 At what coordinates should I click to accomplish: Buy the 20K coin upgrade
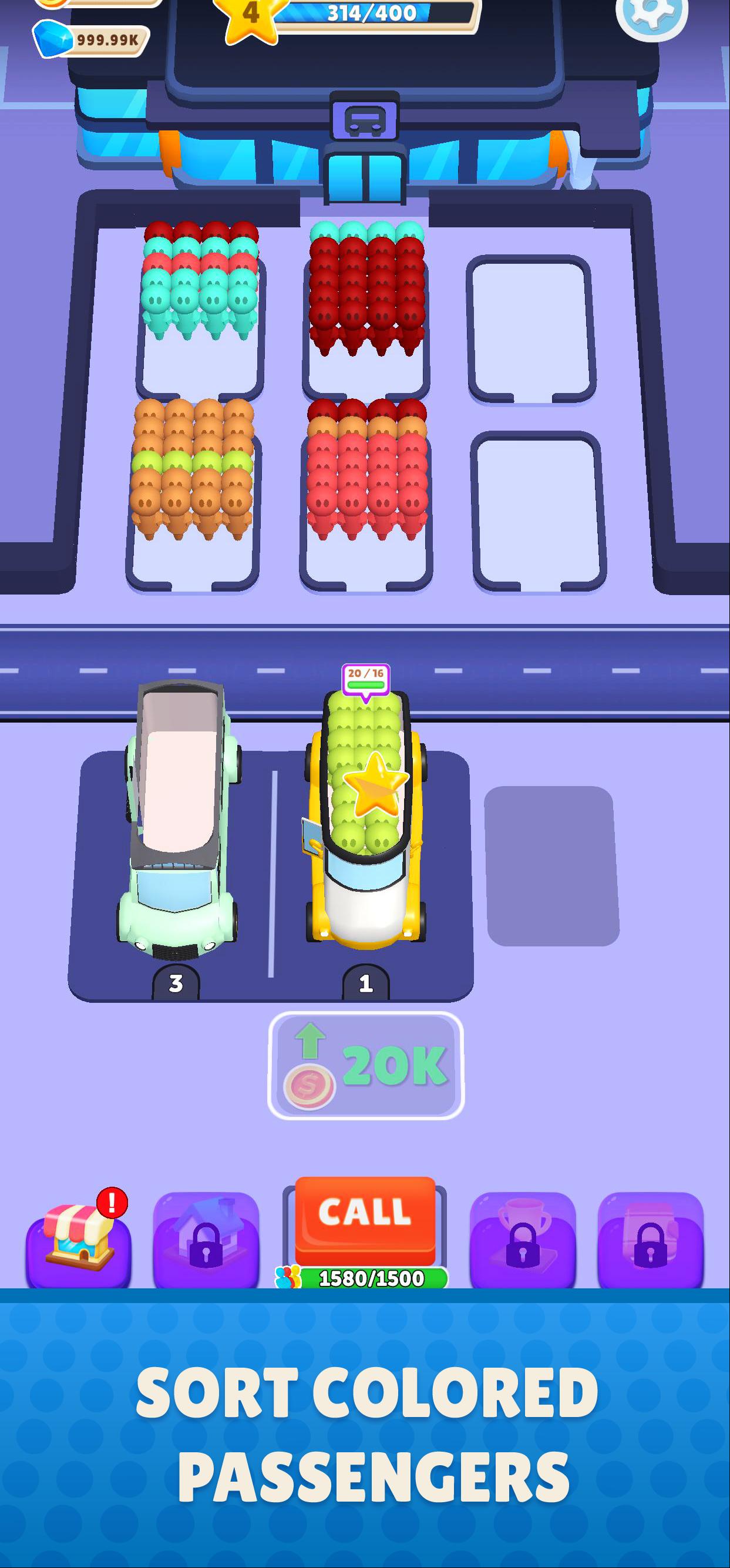click(366, 1065)
